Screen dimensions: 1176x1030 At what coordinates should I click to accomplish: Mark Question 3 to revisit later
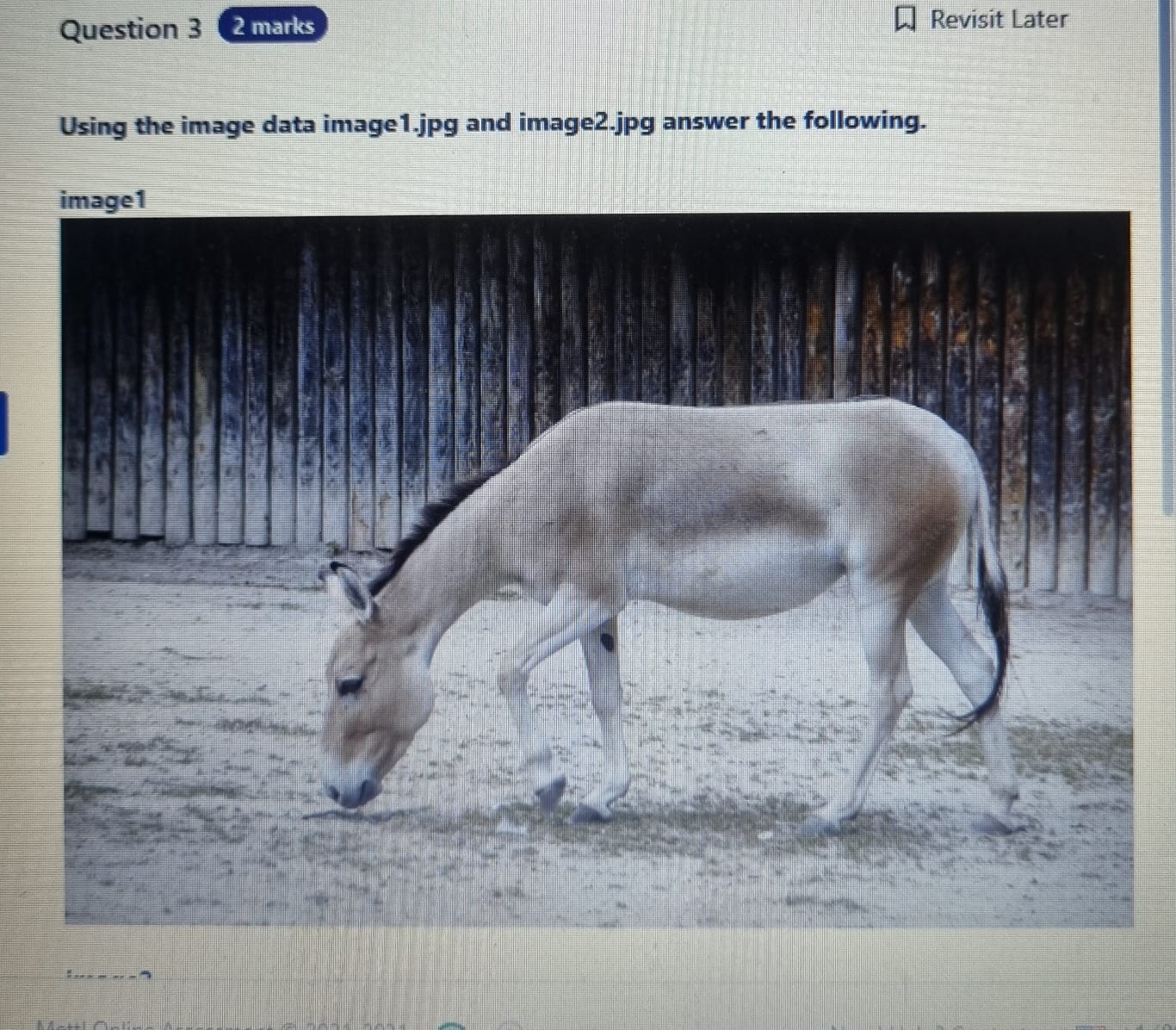981,19
